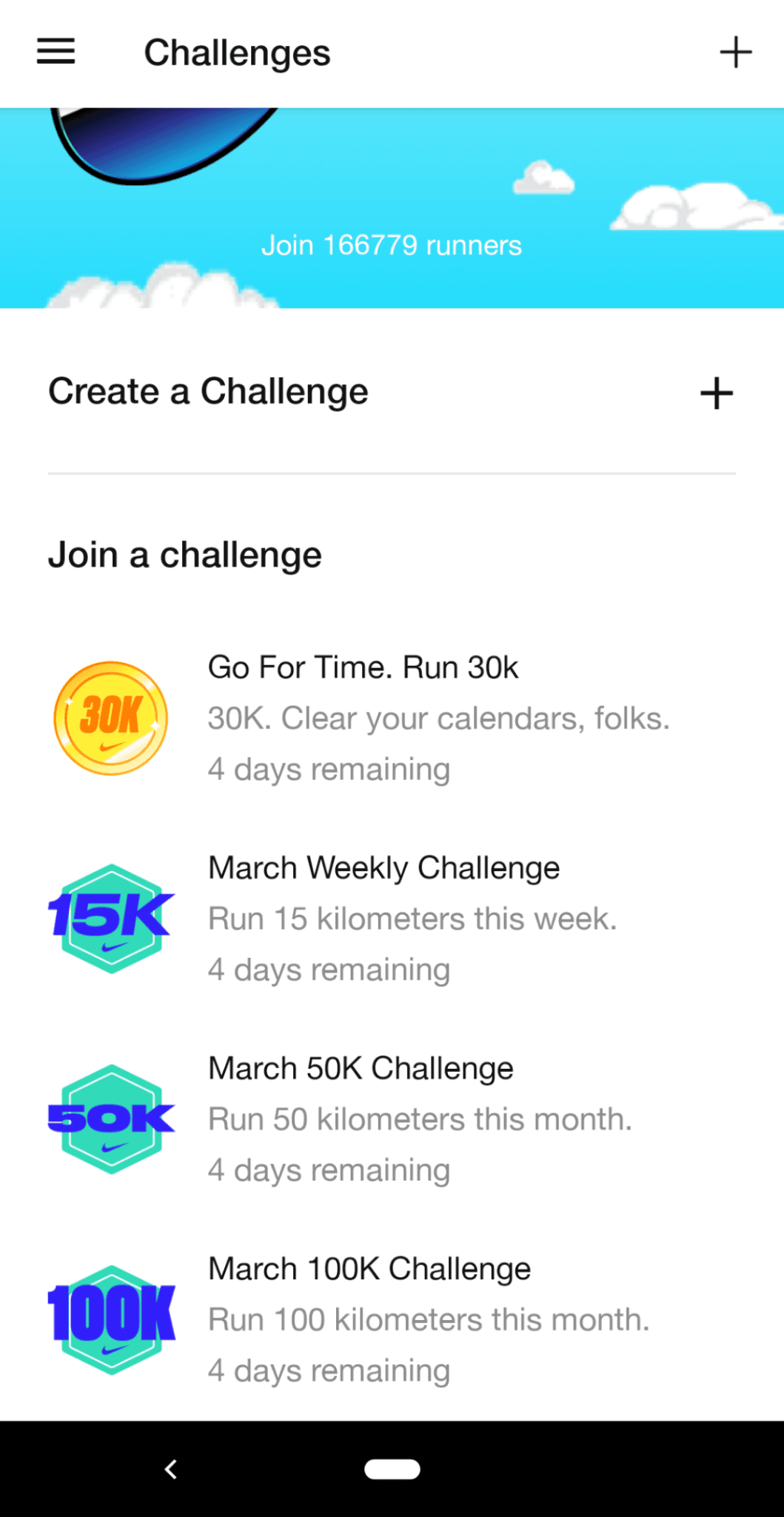Open the March 100K Challenge
Image resolution: width=784 pixels, height=1517 pixels.
[x=369, y=1268]
